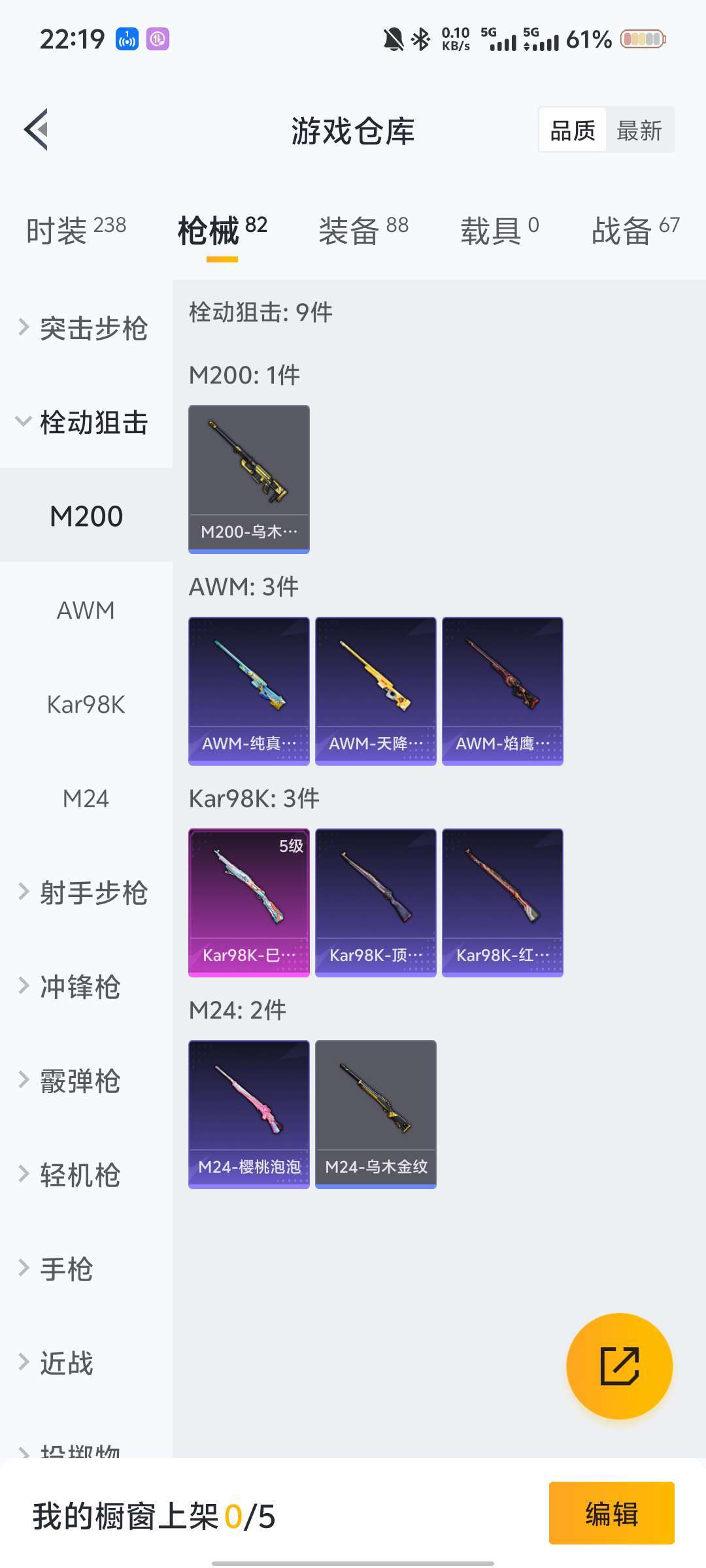The height and width of the screenshot is (1568, 706).
Task: Tap 编辑 to edit showcase
Action: (611, 1513)
